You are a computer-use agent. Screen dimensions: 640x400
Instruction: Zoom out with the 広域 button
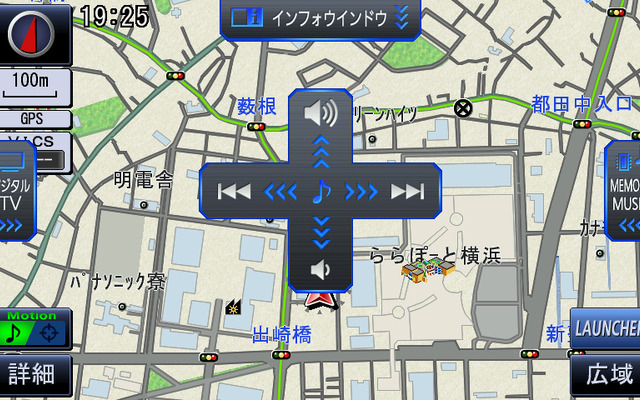[x=607, y=376]
